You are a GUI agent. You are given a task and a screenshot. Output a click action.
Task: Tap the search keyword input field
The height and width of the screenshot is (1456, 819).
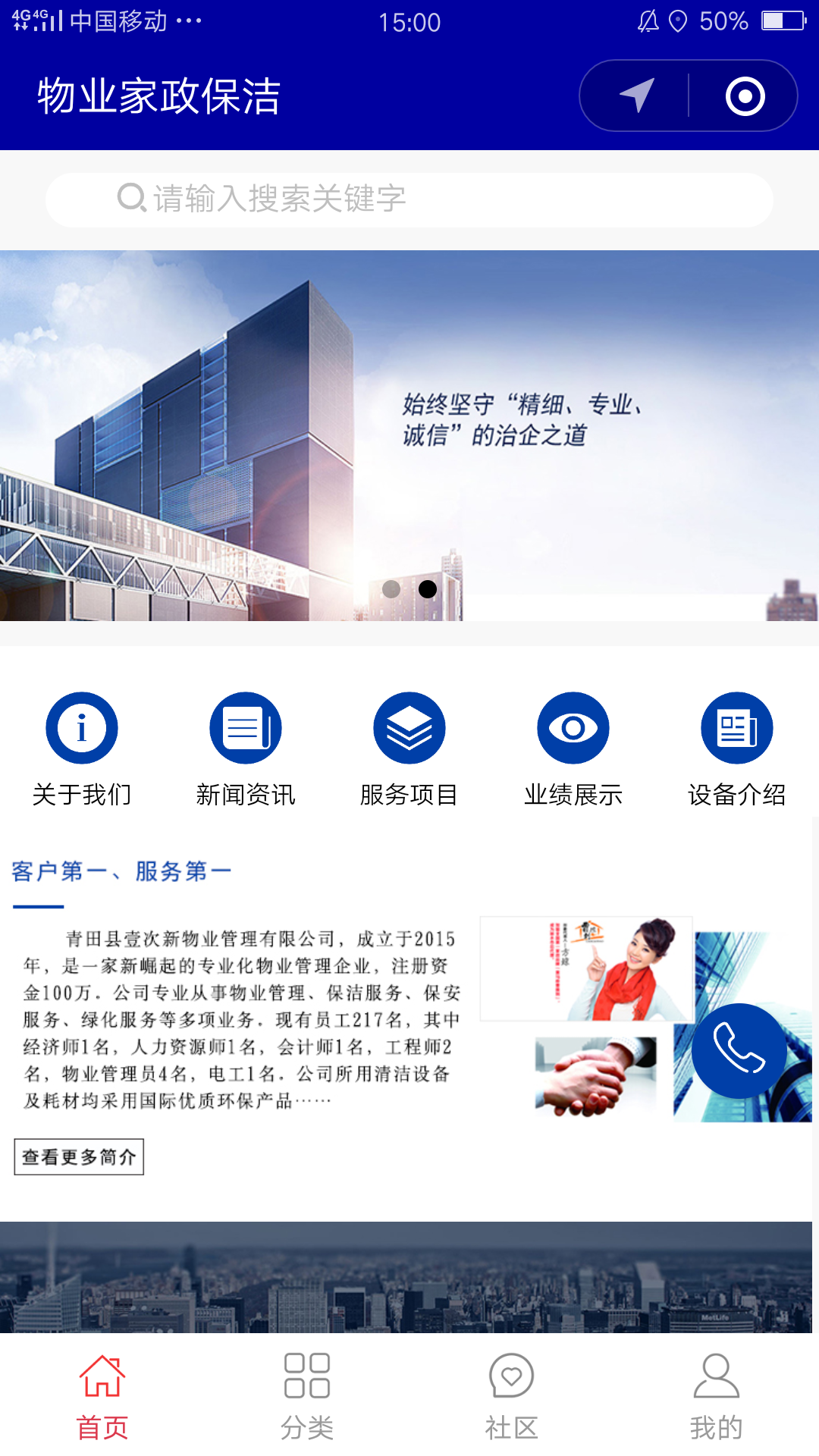pyautogui.click(x=409, y=199)
